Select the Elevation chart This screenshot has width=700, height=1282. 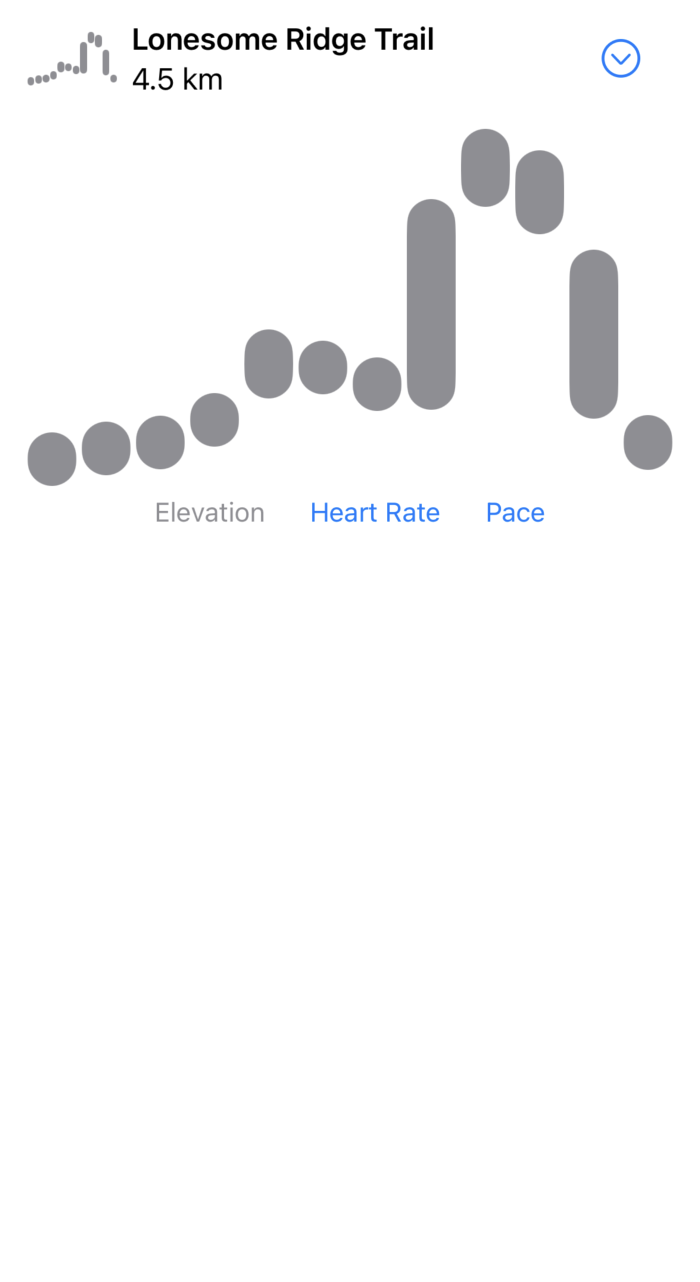(210, 513)
